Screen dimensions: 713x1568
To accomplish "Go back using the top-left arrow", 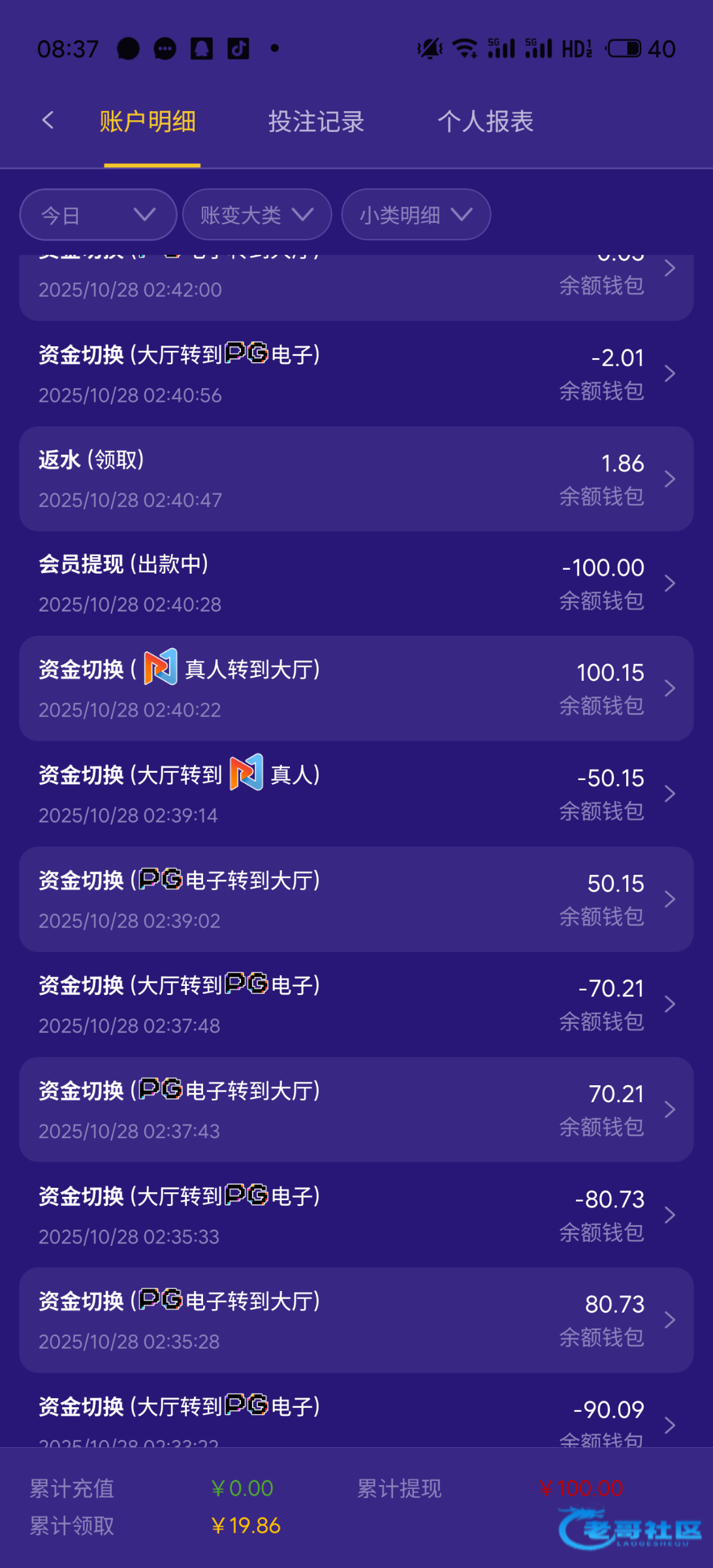I will click(48, 120).
